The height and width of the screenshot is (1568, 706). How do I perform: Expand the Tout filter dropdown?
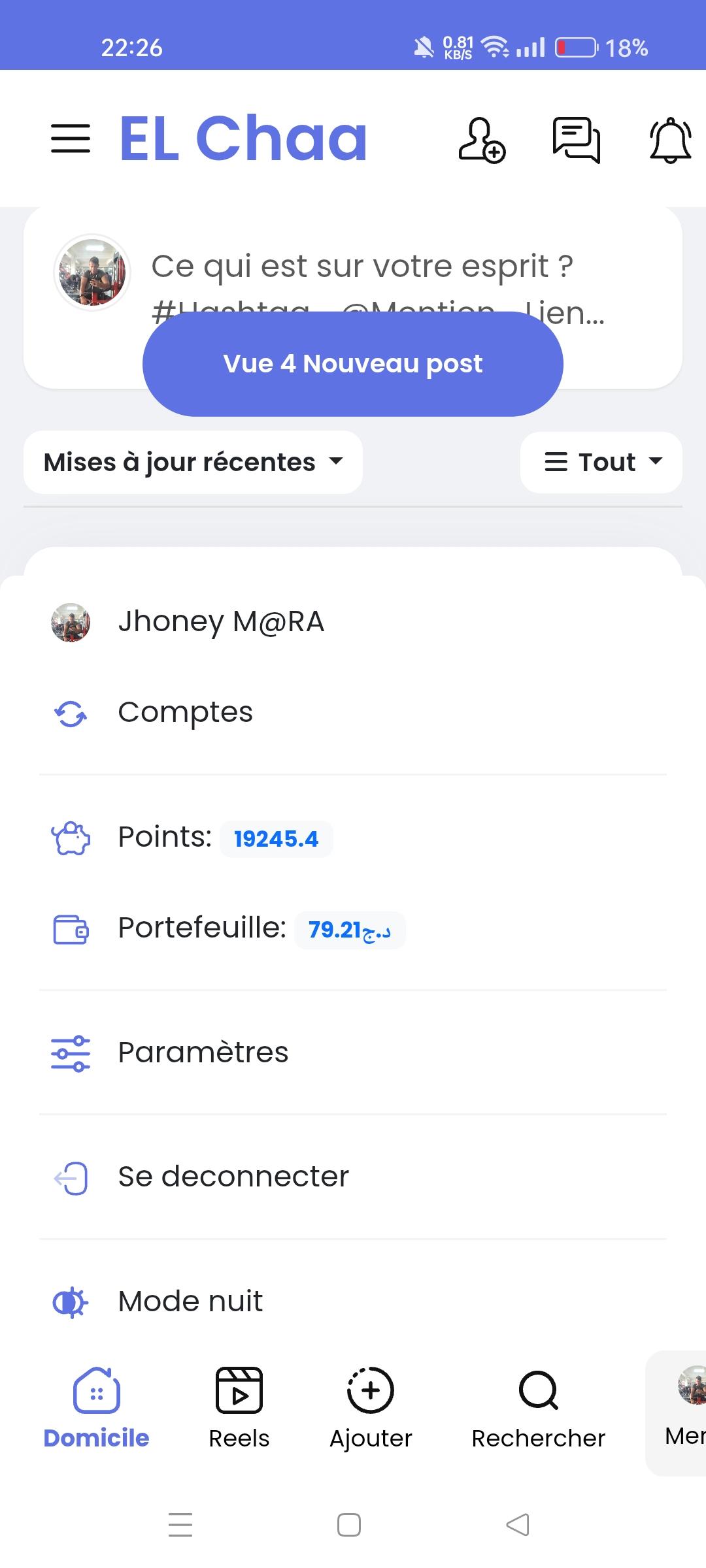pyautogui.click(x=601, y=462)
